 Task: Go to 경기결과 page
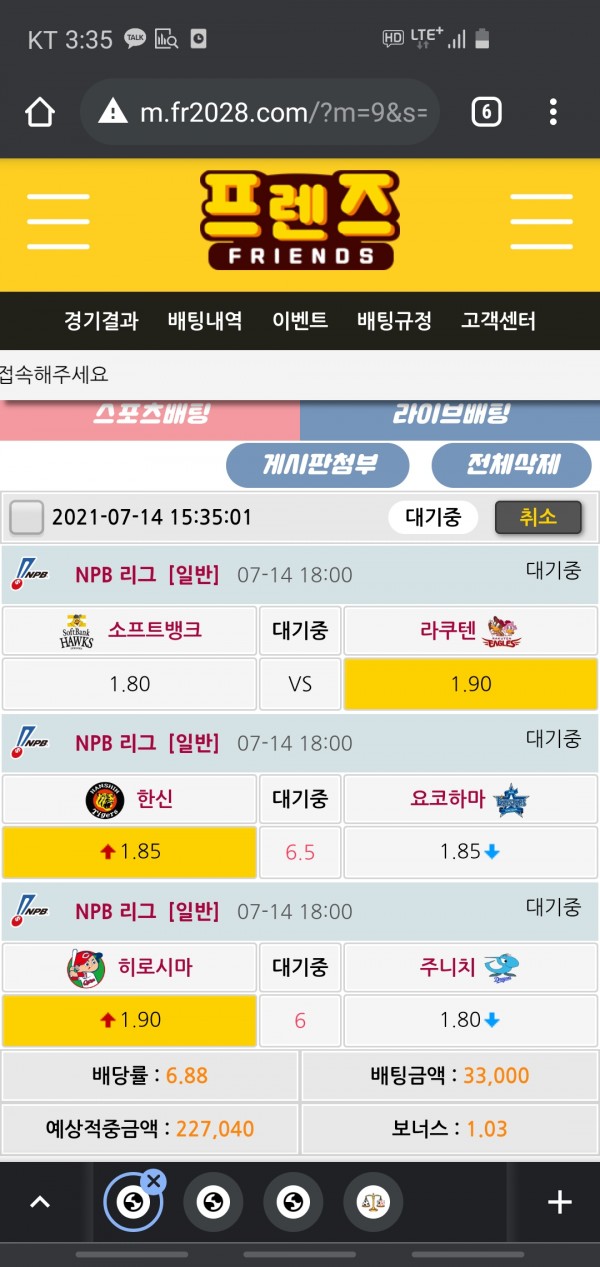(101, 321)
